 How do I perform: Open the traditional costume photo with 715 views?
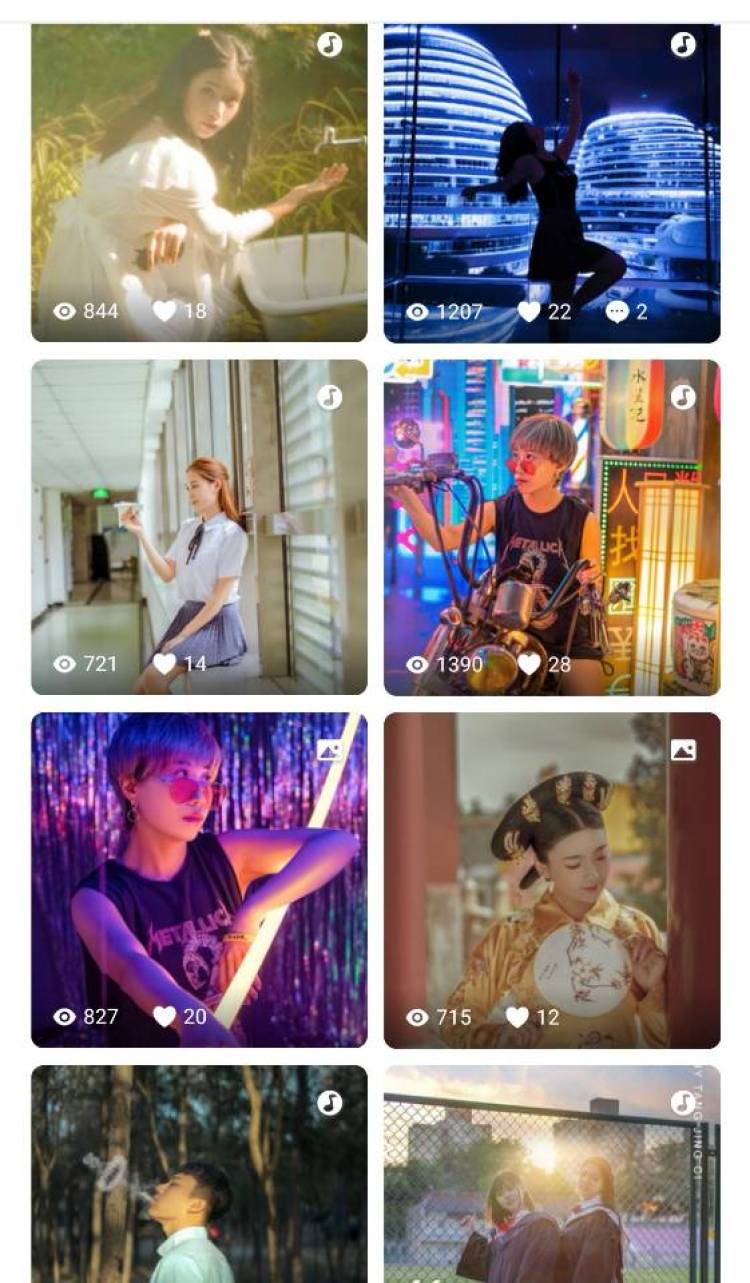(551, 880)
